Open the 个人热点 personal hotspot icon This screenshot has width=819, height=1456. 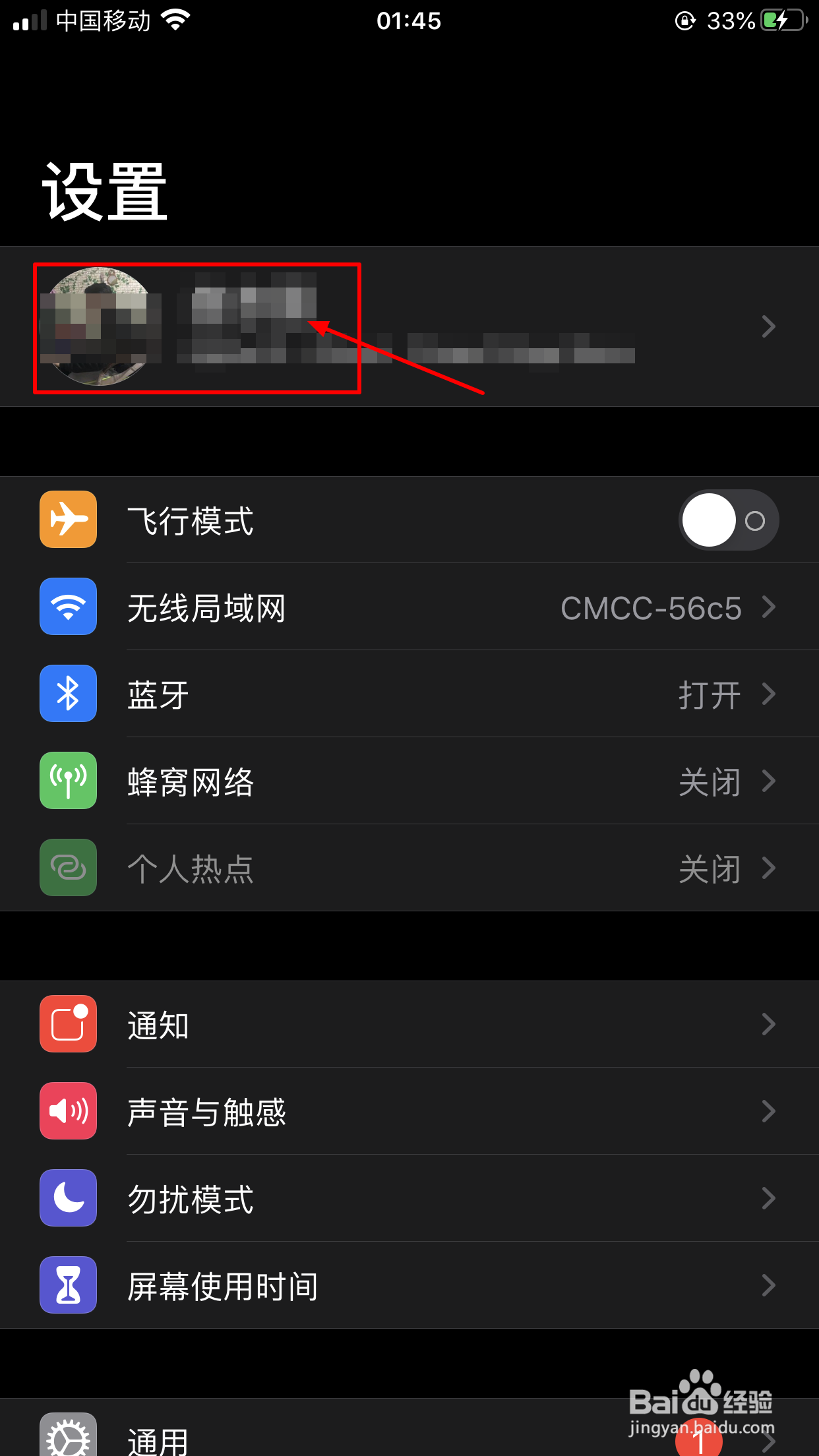[x=68, y=868]
